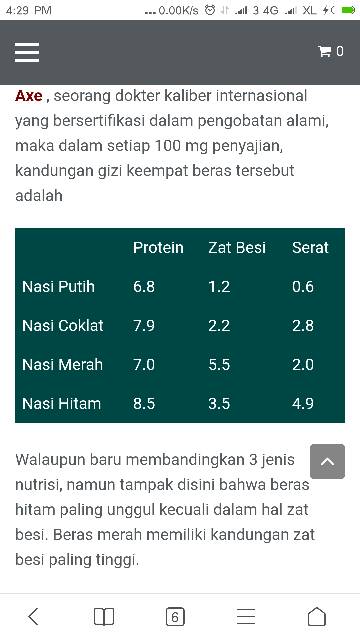Open the browser menu icon
Image resolution: width=360 pixels, height=640 pixels.
tap(246, 616)
